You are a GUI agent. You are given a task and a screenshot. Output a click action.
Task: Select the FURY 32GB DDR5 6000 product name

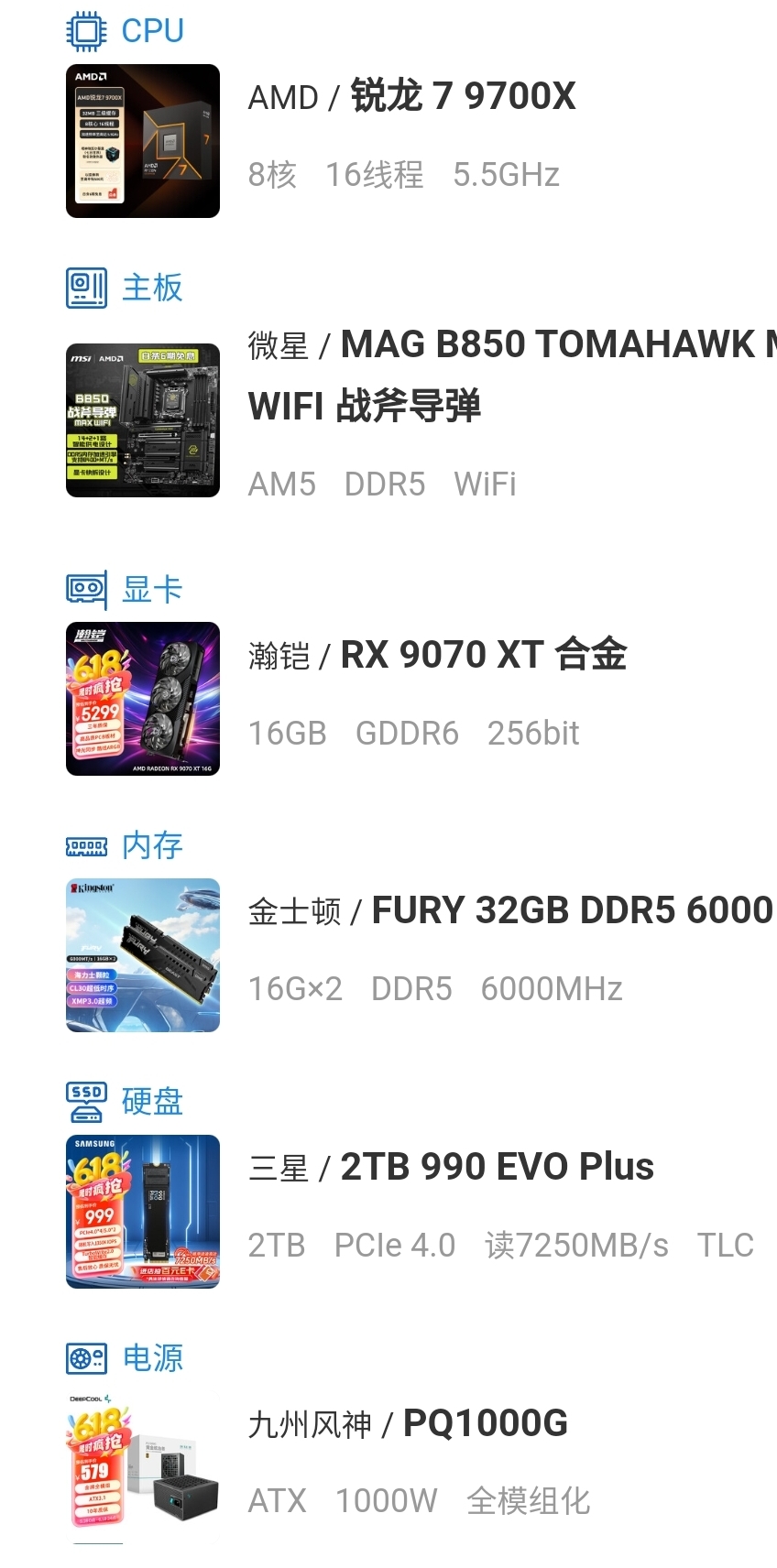509,909
